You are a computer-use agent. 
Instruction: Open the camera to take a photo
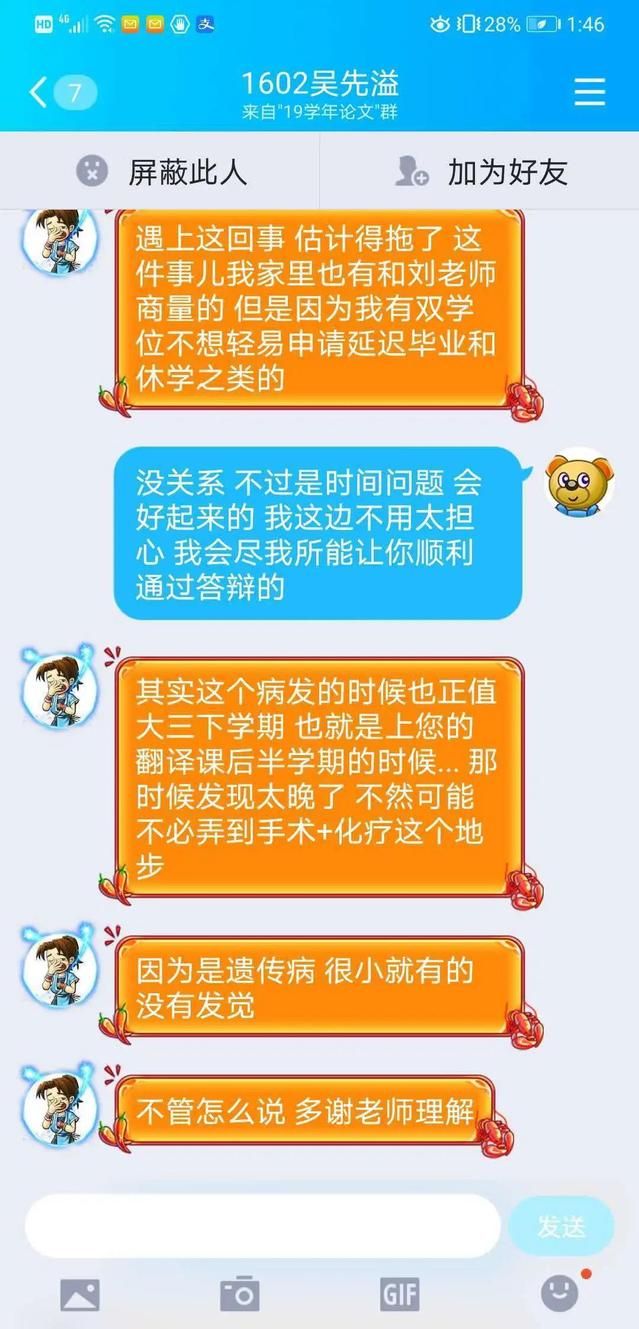click(x=240, y=1295)
